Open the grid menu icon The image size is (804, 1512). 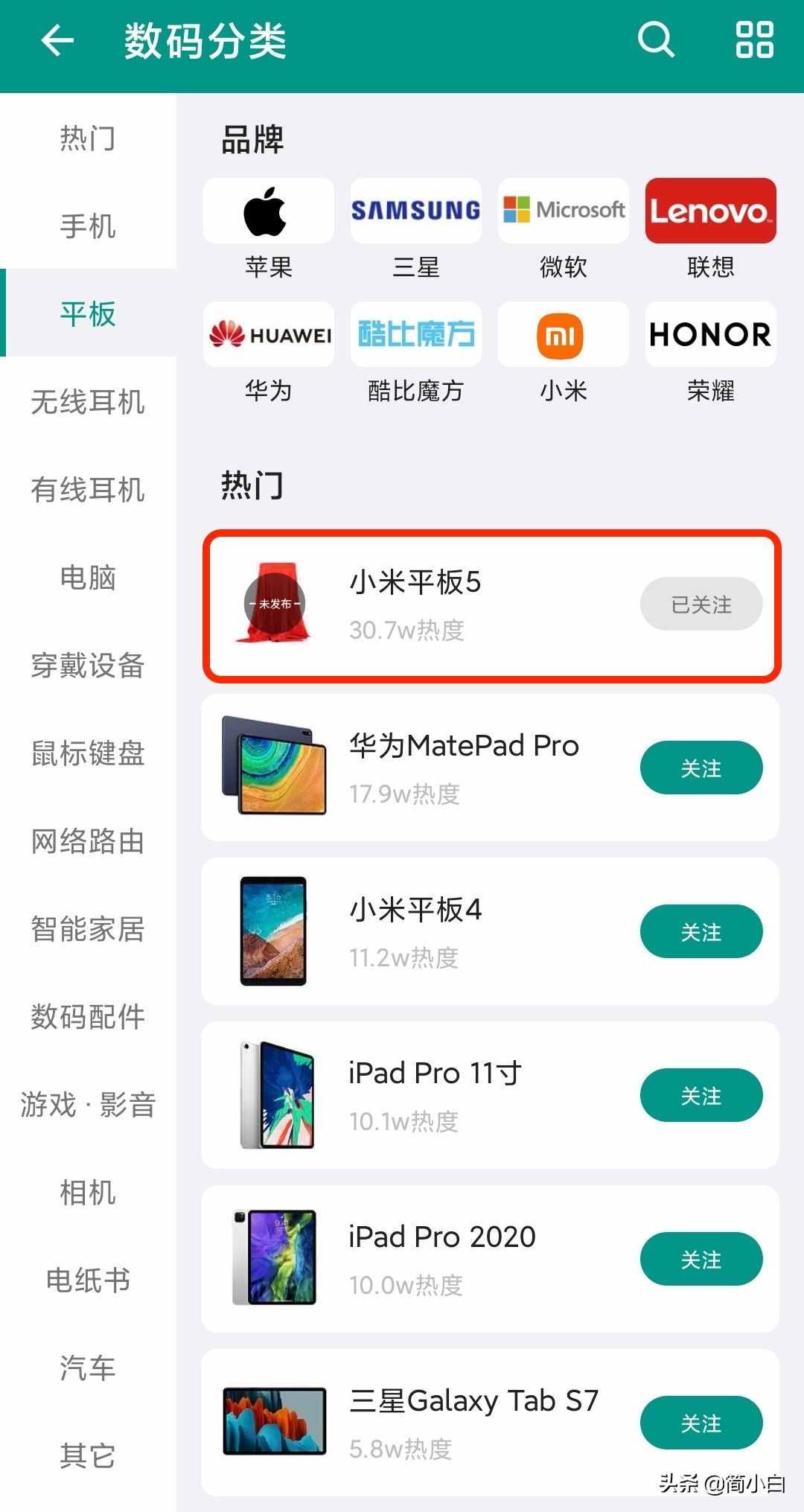click(x=754, y=40)
